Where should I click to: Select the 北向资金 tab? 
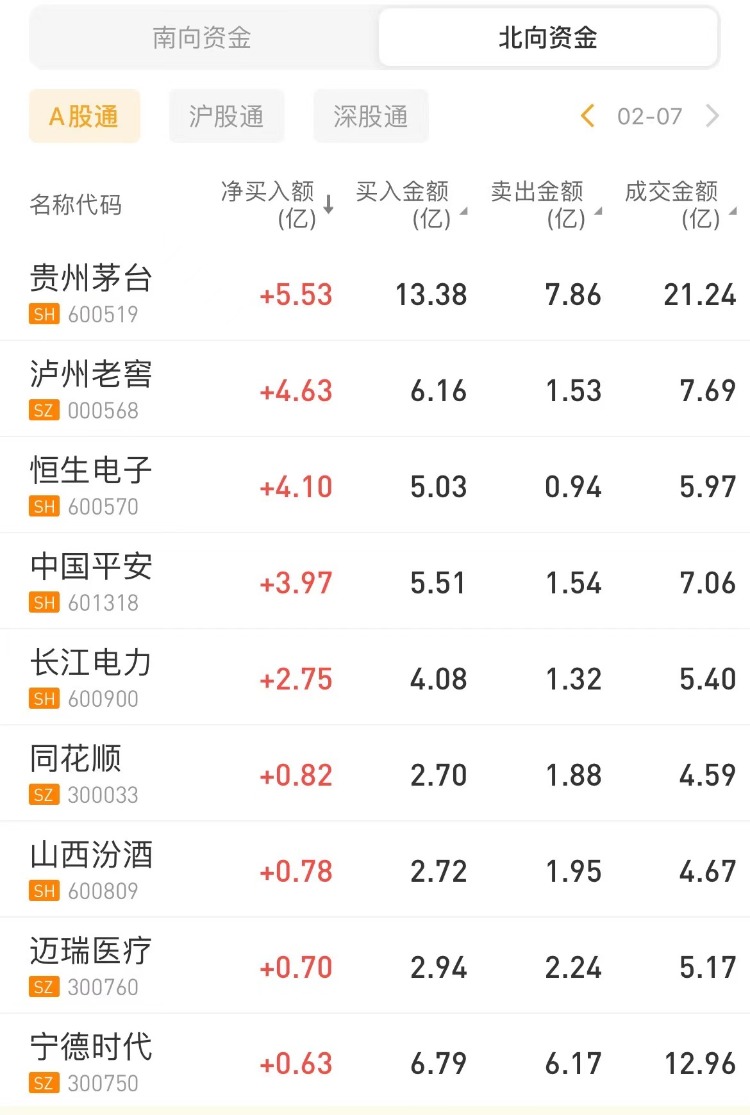click(548, 38)
